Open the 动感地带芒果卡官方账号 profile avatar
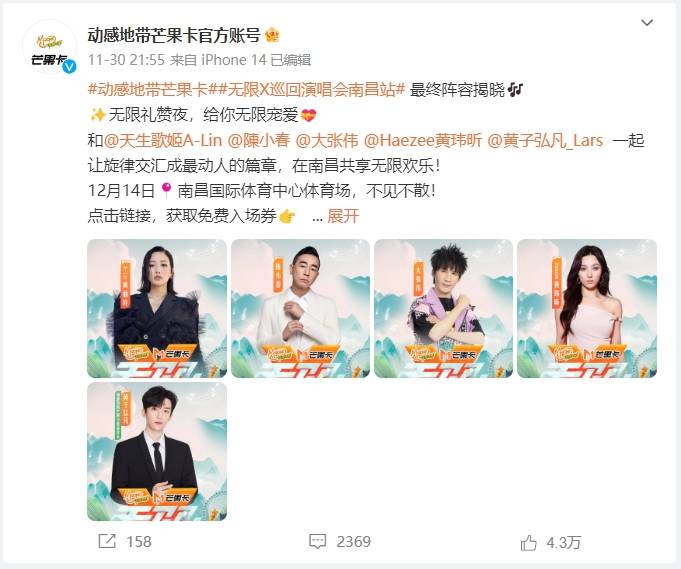The width and height of the screenshot is (681, 569). (x=49, y=46)
